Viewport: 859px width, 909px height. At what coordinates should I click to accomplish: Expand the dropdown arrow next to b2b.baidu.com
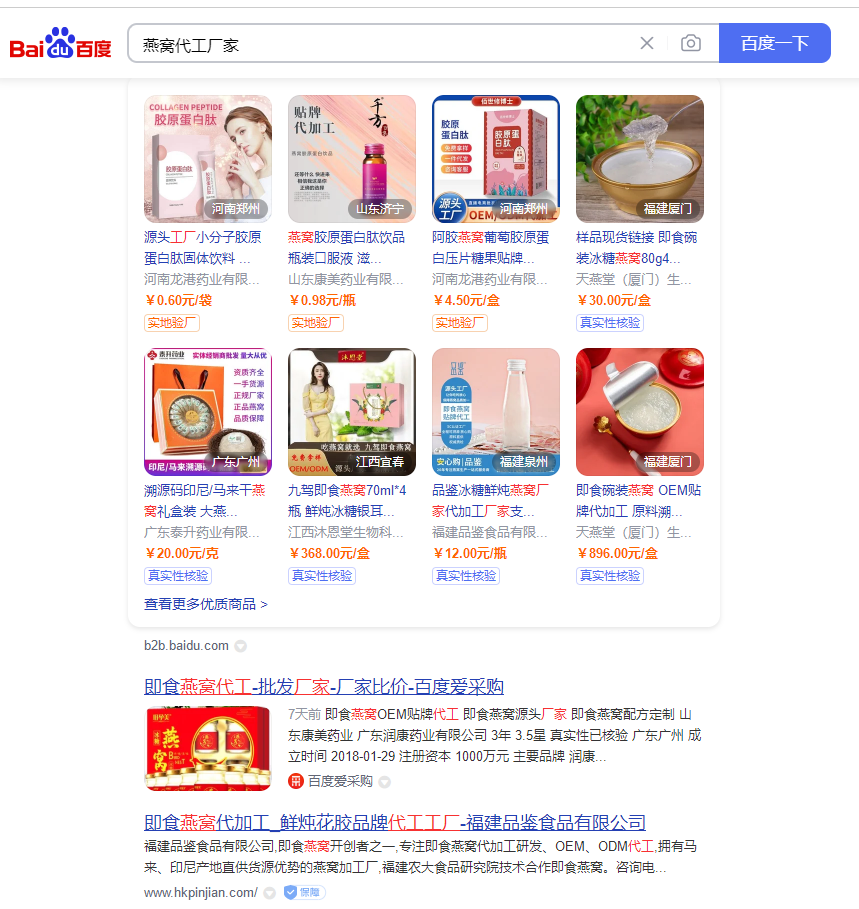241,646
